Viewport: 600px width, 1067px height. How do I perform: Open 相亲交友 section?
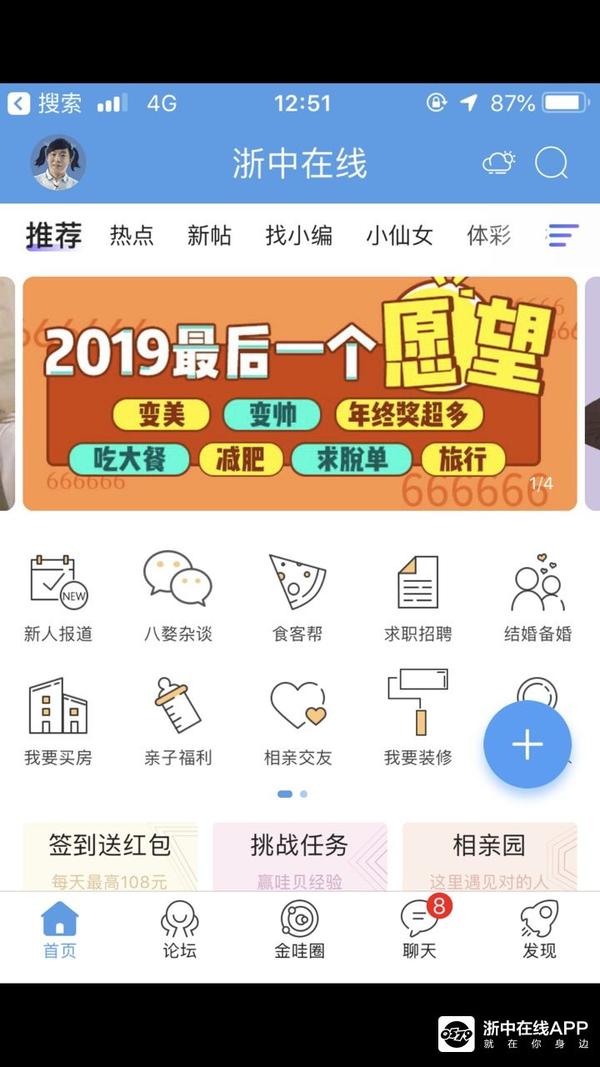(x=298, y=720)
